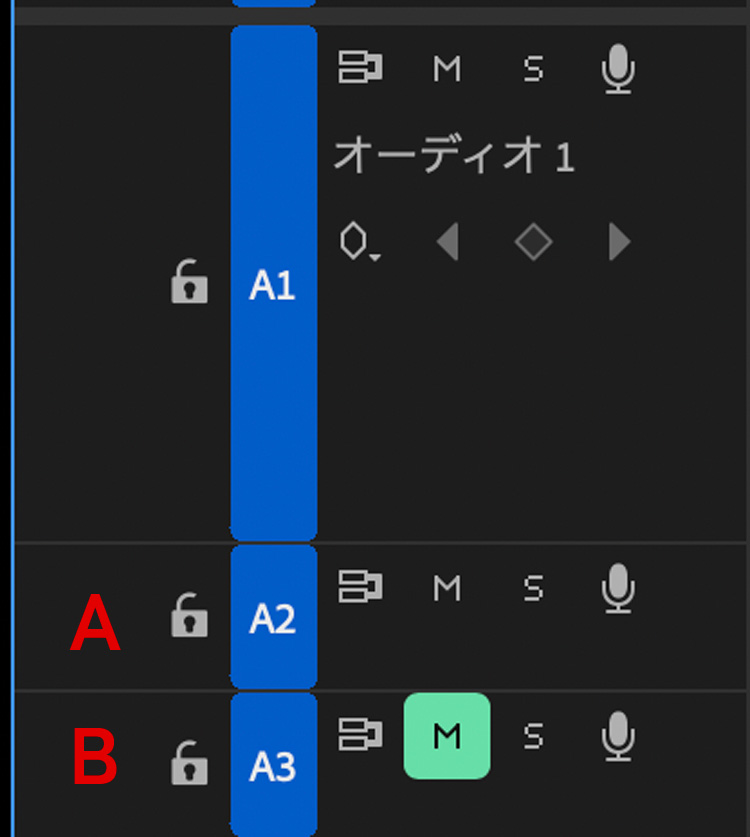Solo track A1
The height and width of the screenshot is (837, 750).
tap(534, 69)
